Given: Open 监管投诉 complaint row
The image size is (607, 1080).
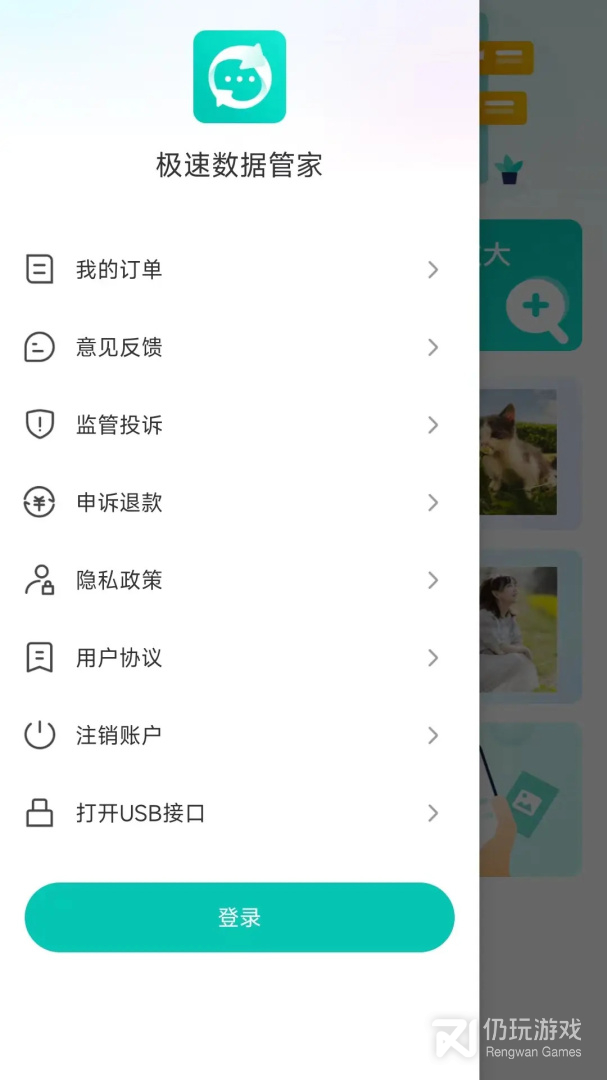Looking at the screenshot, I should pos(232,425).
